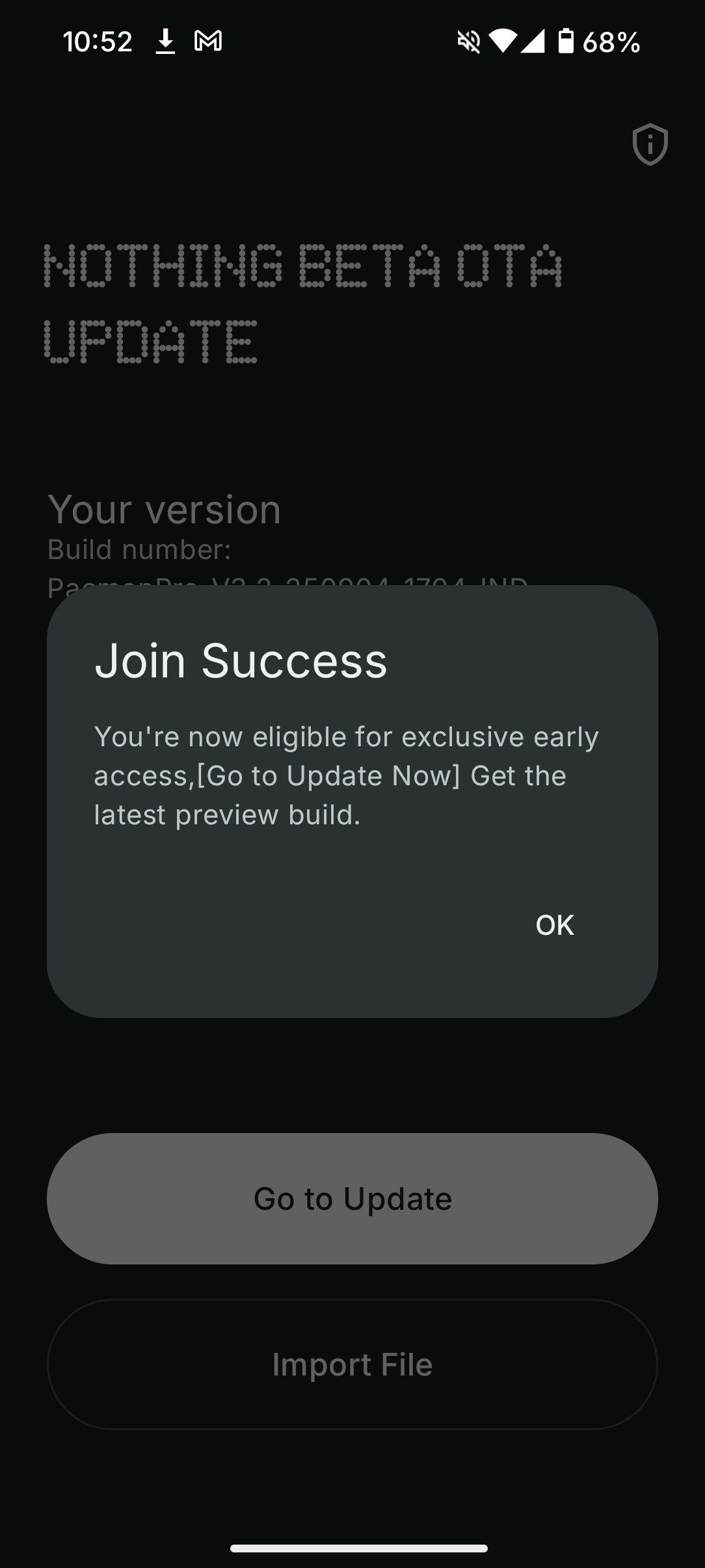Tap the Go to Update button

(x=352, y=1199)
